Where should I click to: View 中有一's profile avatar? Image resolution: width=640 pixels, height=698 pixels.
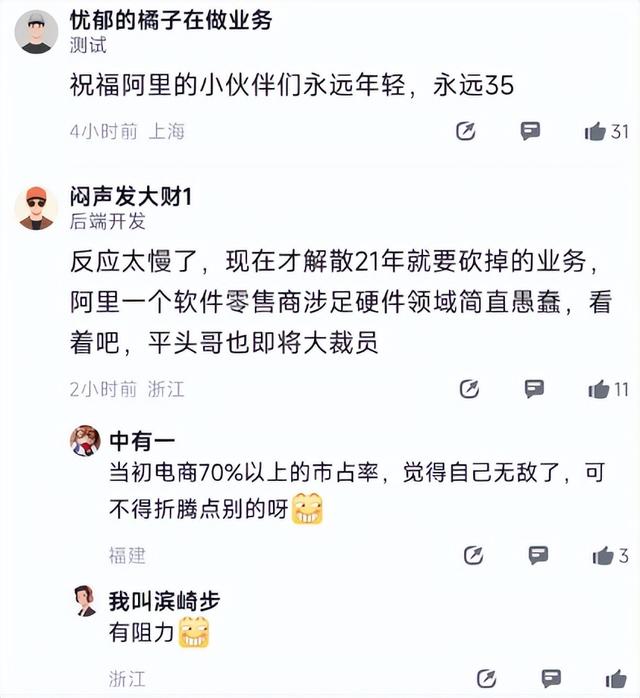[x=85, y=441]
